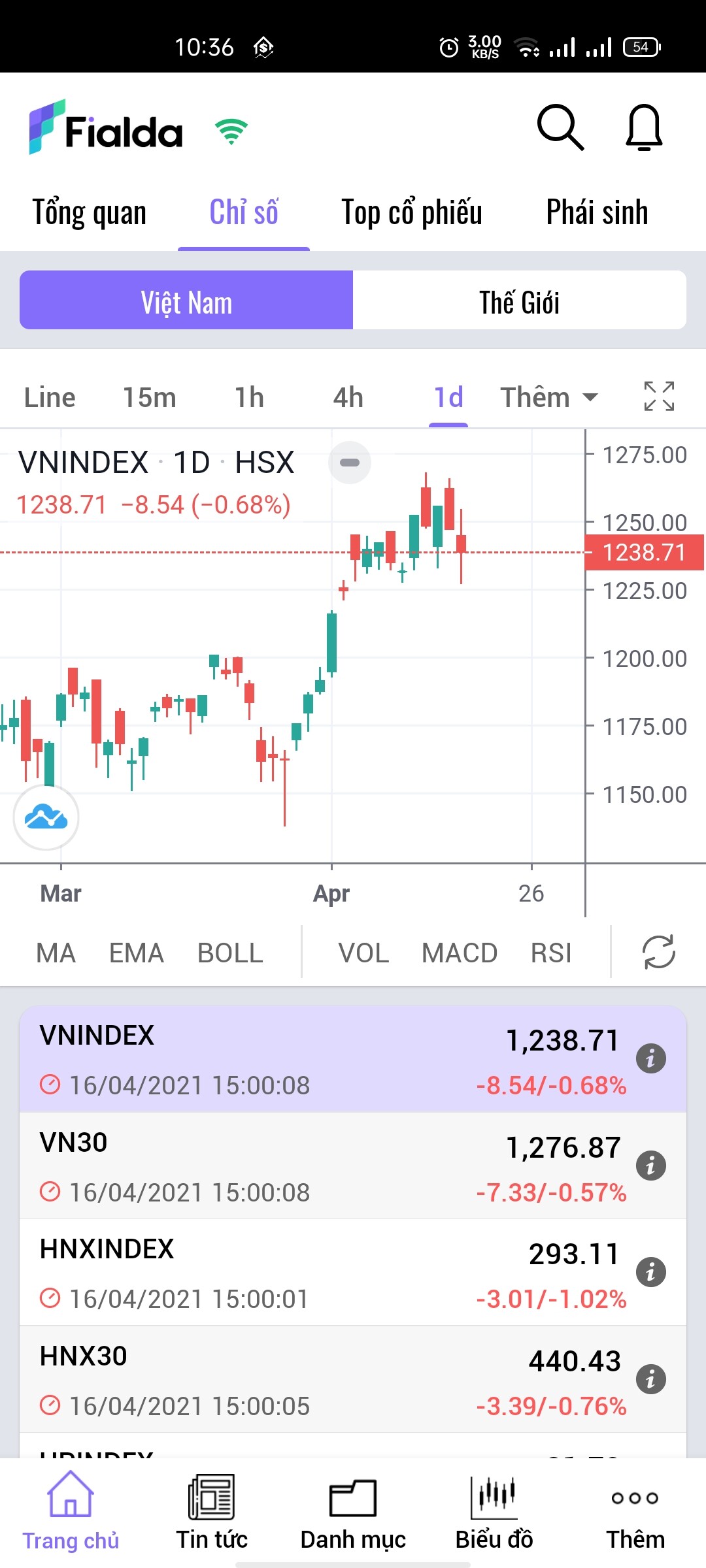
Task: Choose the 15m chart interval
Action: [x=150, y=398]
